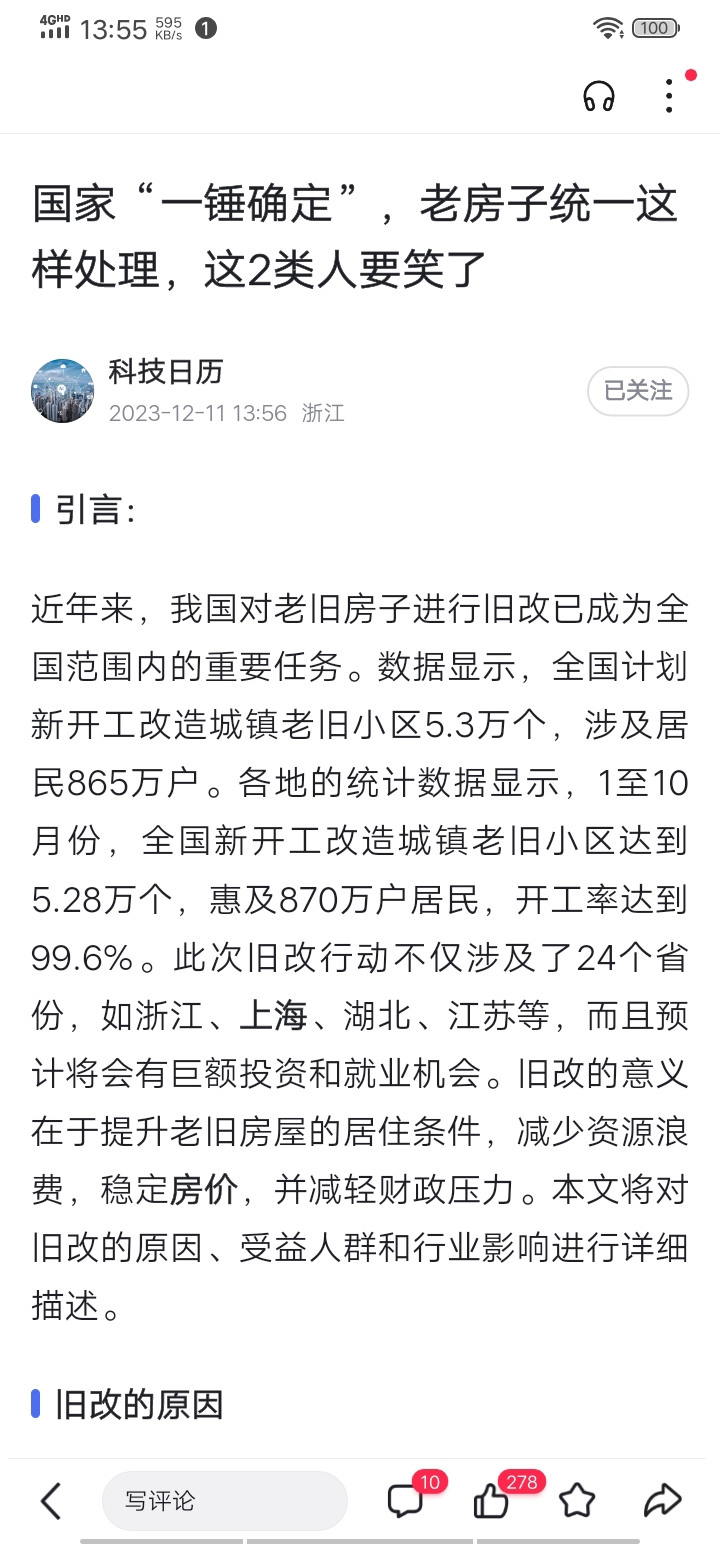Open the 科技日历 author avatar
Screen dimensions: 720x1544
coord(62,391)
